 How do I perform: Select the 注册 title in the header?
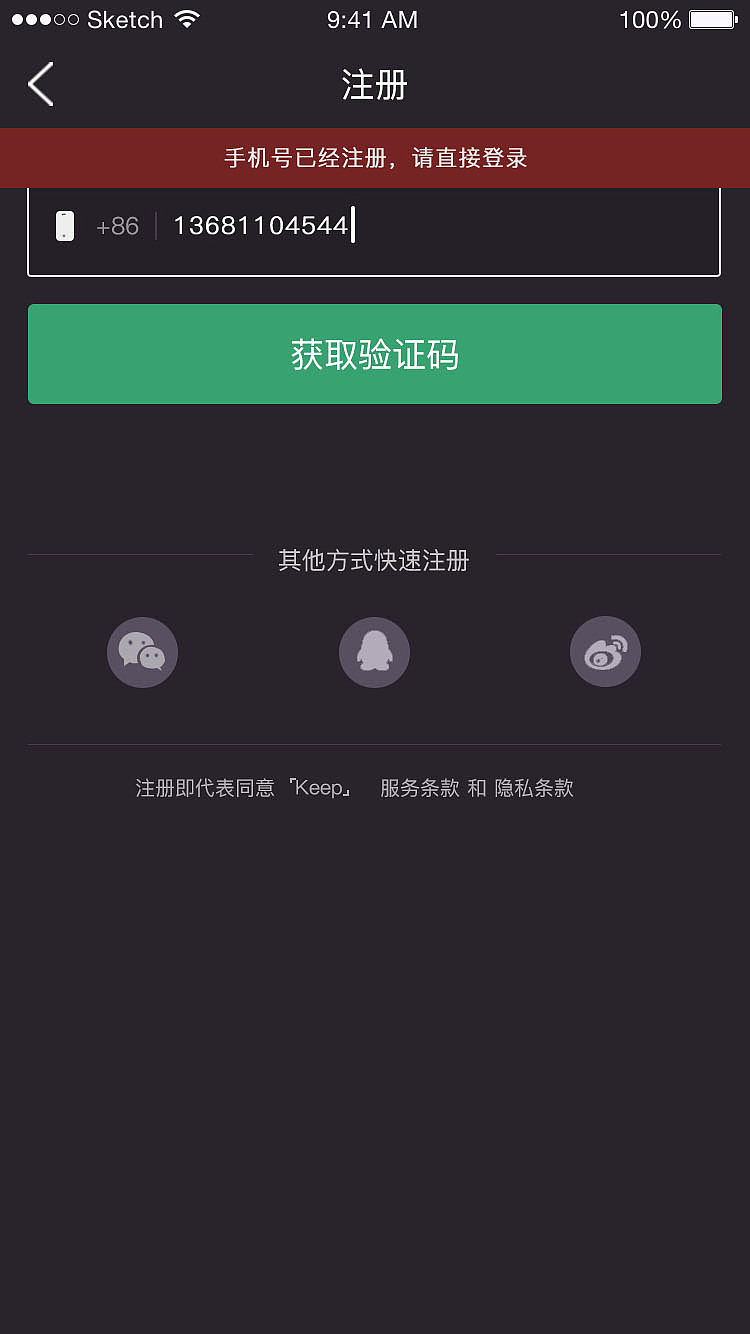pyautogui.click(x=374, y=86)
